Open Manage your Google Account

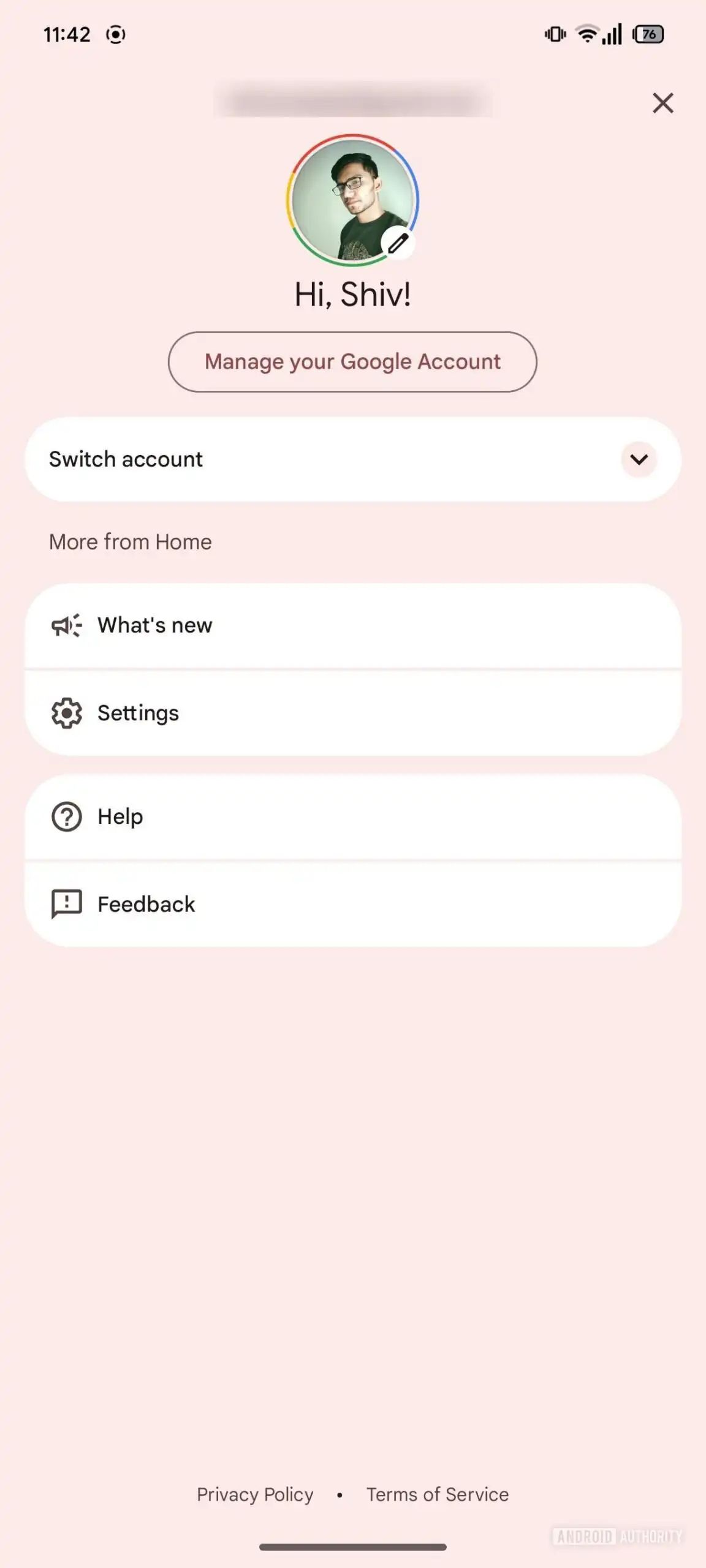coord(352,361)
